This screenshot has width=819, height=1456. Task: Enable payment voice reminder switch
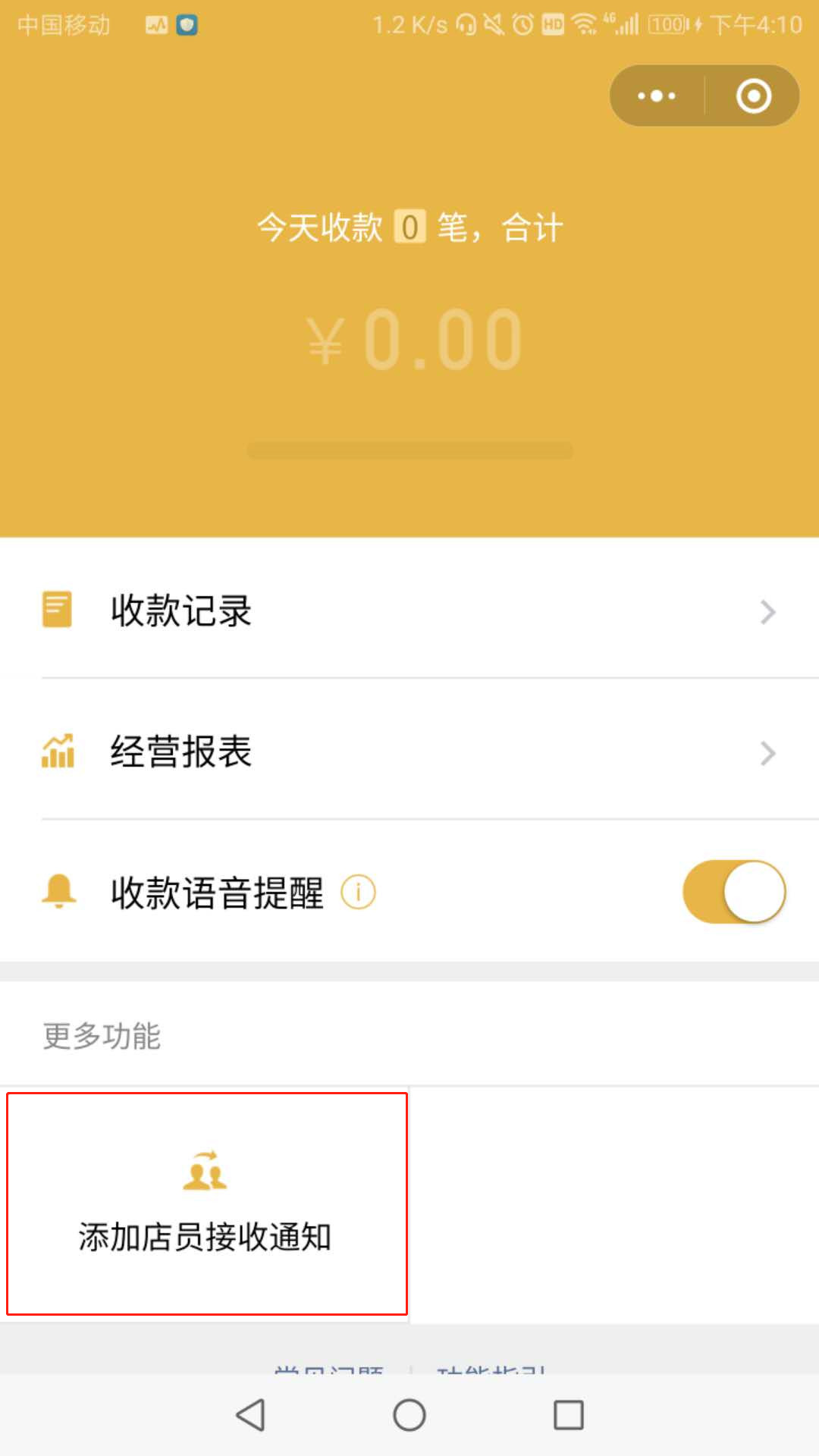733,893
